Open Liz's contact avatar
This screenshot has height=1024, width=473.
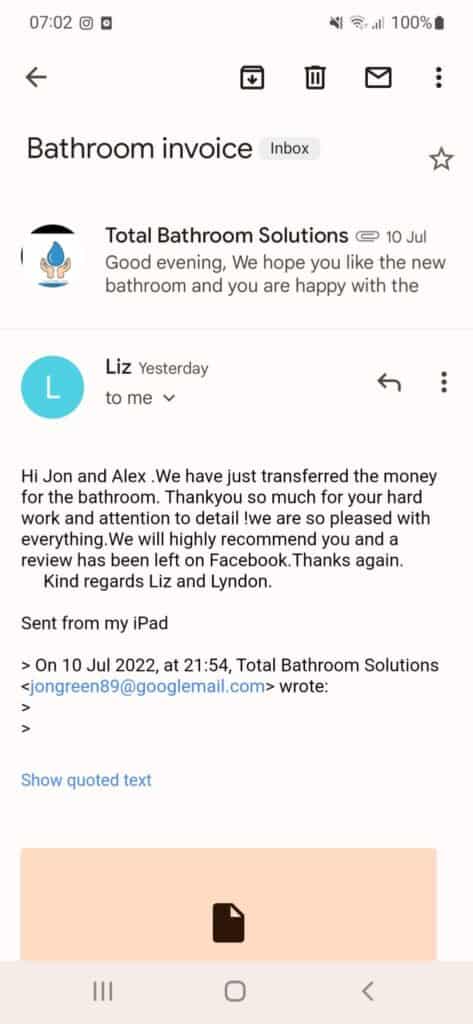[x=52, y=387]
